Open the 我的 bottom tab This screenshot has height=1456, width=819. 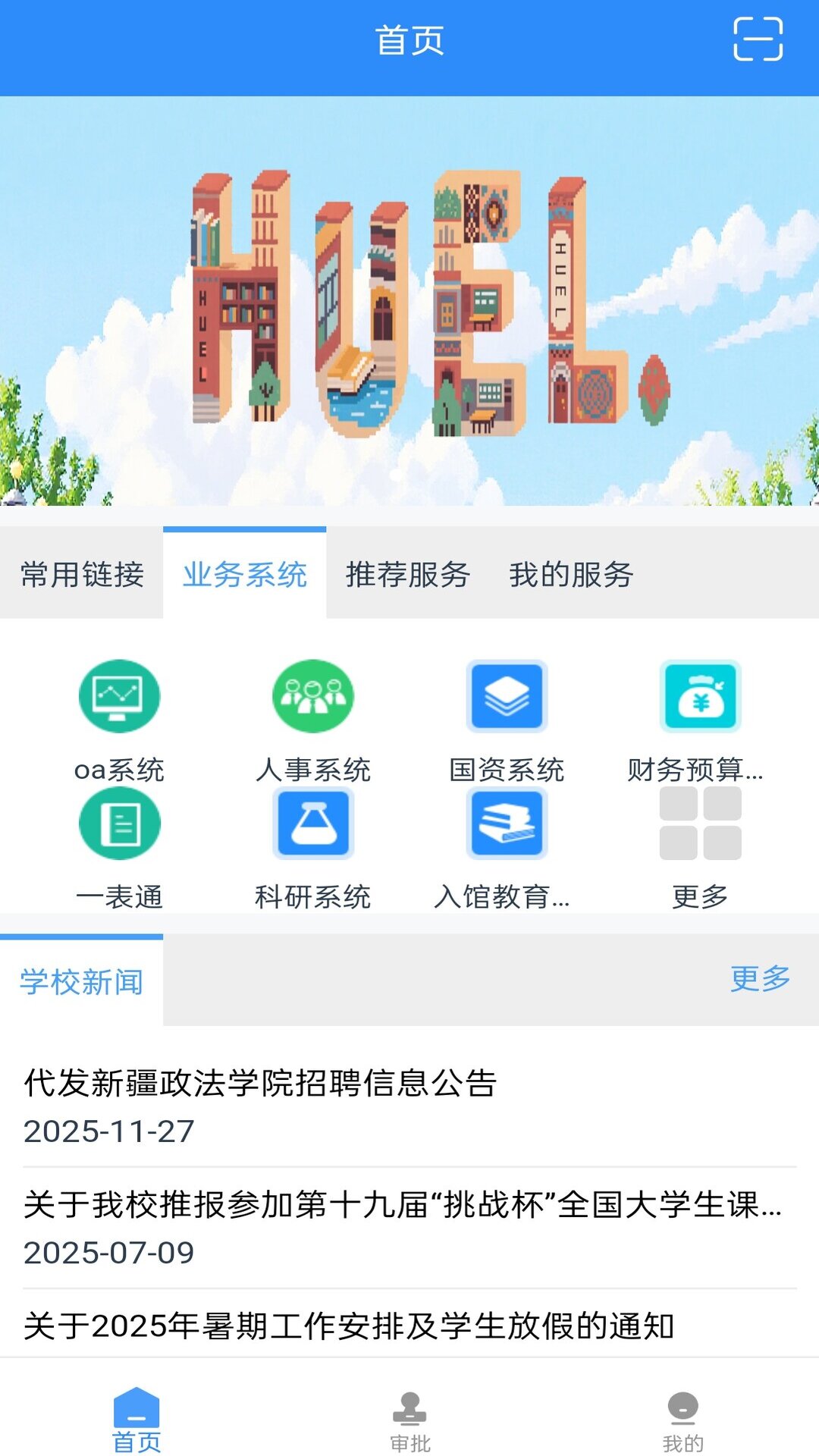pyautogui.click(x=682, y=1414)
